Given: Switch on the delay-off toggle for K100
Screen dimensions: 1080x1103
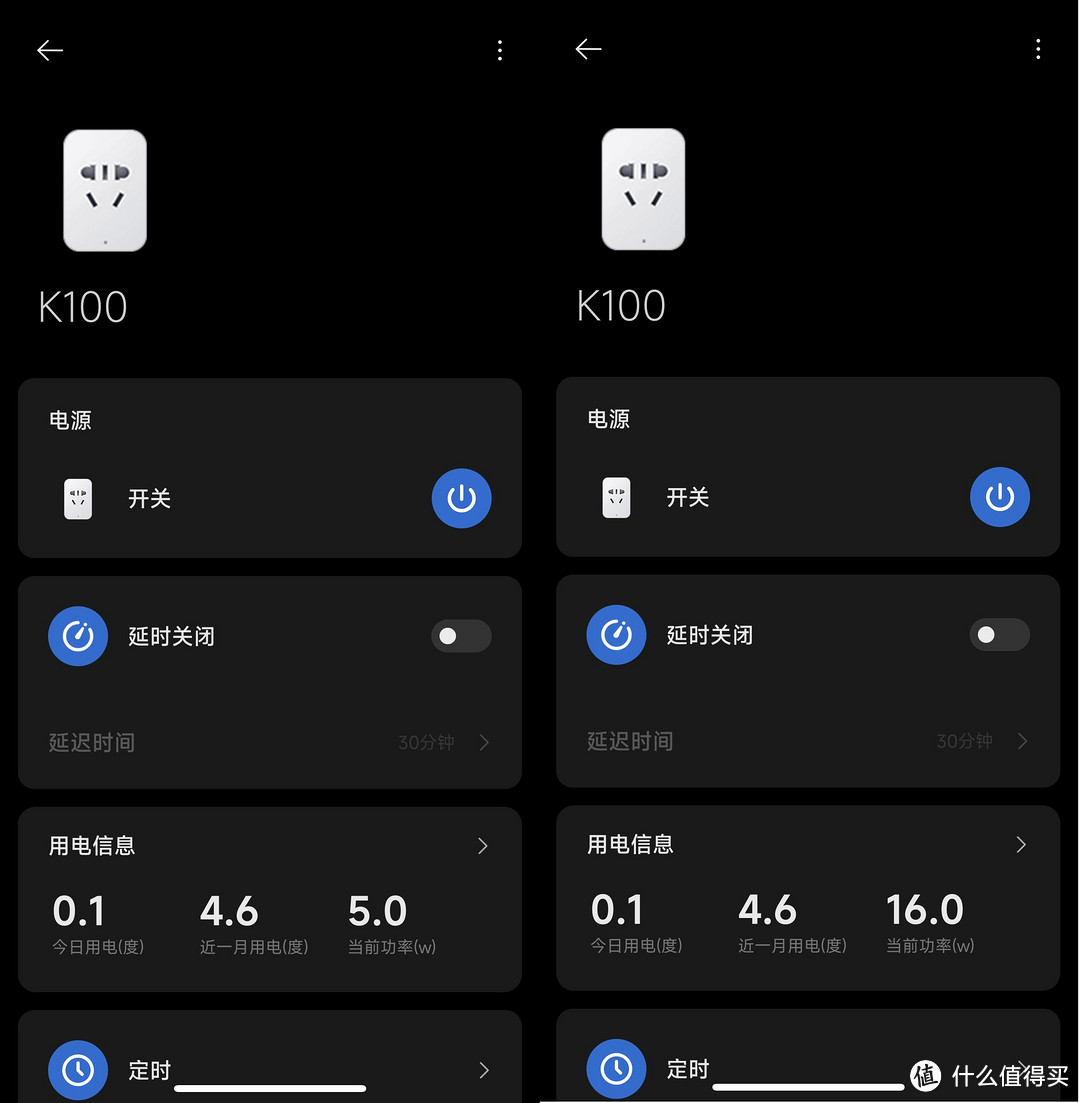Looking at the screenshot, I should click(461, 636).
